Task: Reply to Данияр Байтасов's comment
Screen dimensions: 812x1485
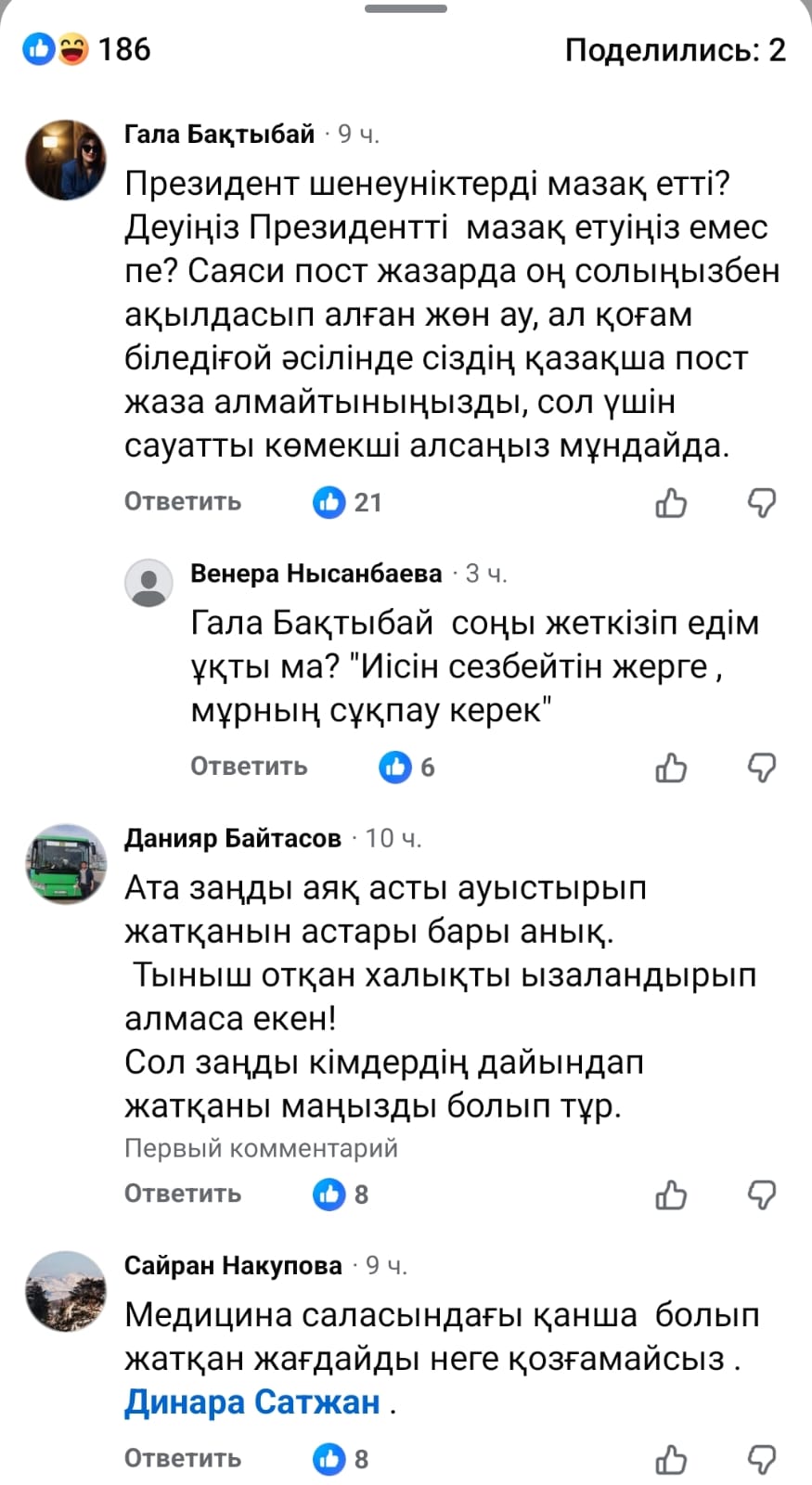Action: coord(183,1194)
